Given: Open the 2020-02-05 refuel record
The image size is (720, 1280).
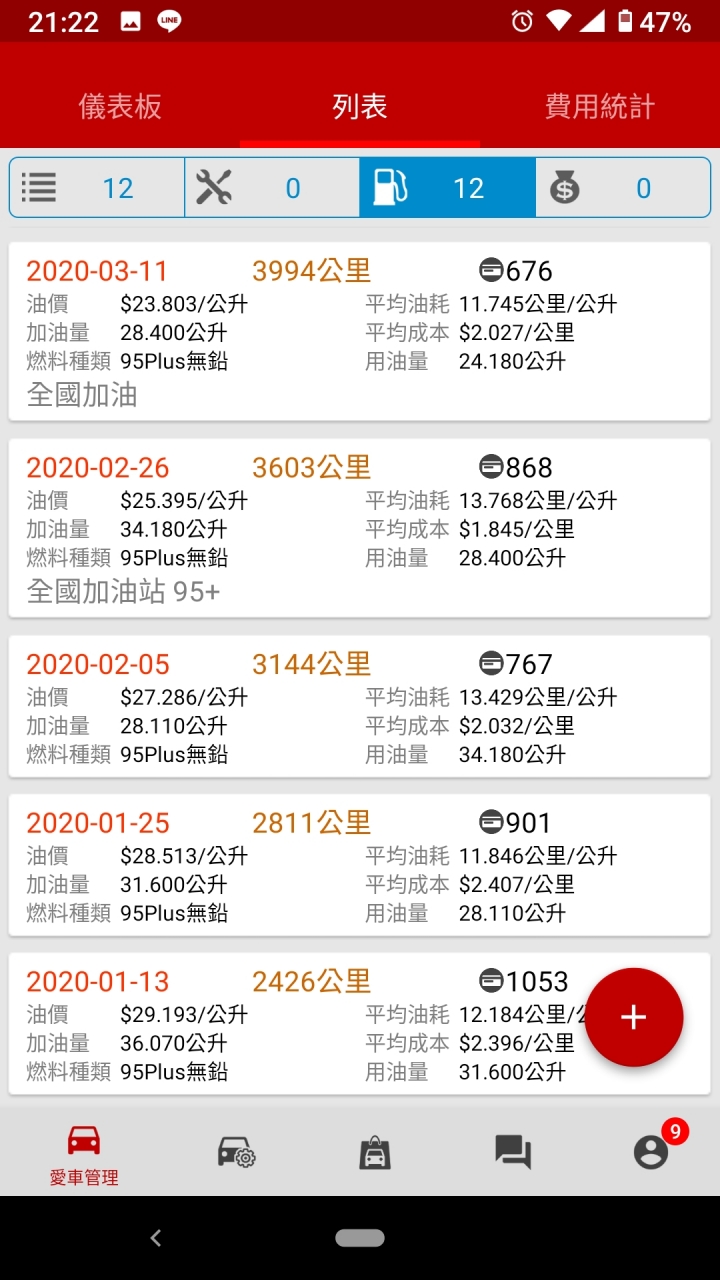Looking at the screenshot, I should coord(360,706).
